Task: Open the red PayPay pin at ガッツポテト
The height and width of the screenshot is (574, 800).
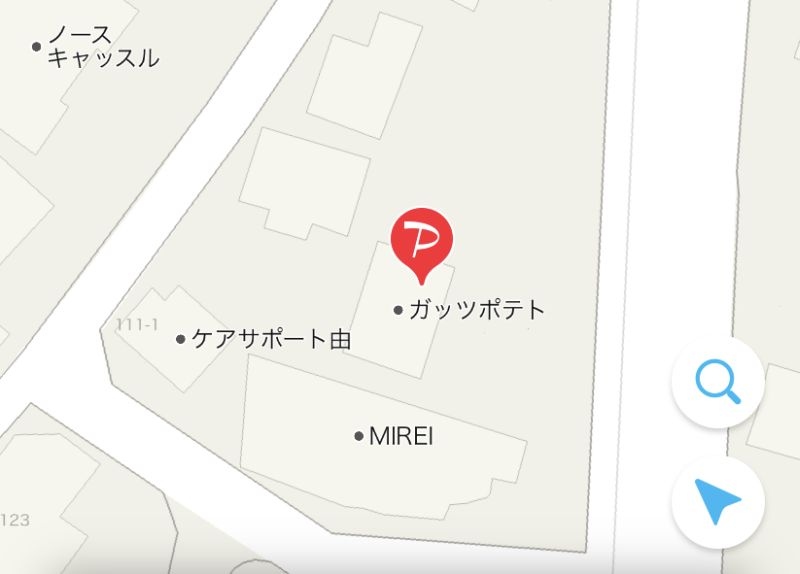Action: pyautogui.click(x=421, y=239)
